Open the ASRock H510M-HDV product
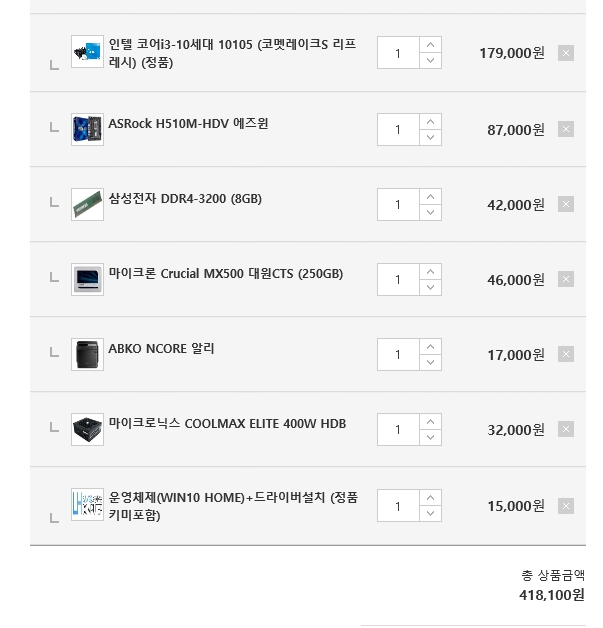 click(188, 124)
